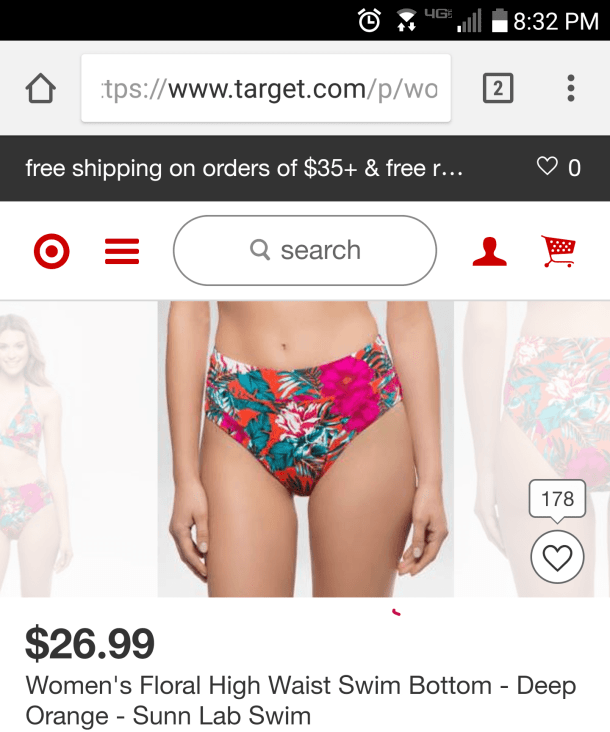Show the back view product image
This screenshot has height=732, width=610.
click(540, 420)
